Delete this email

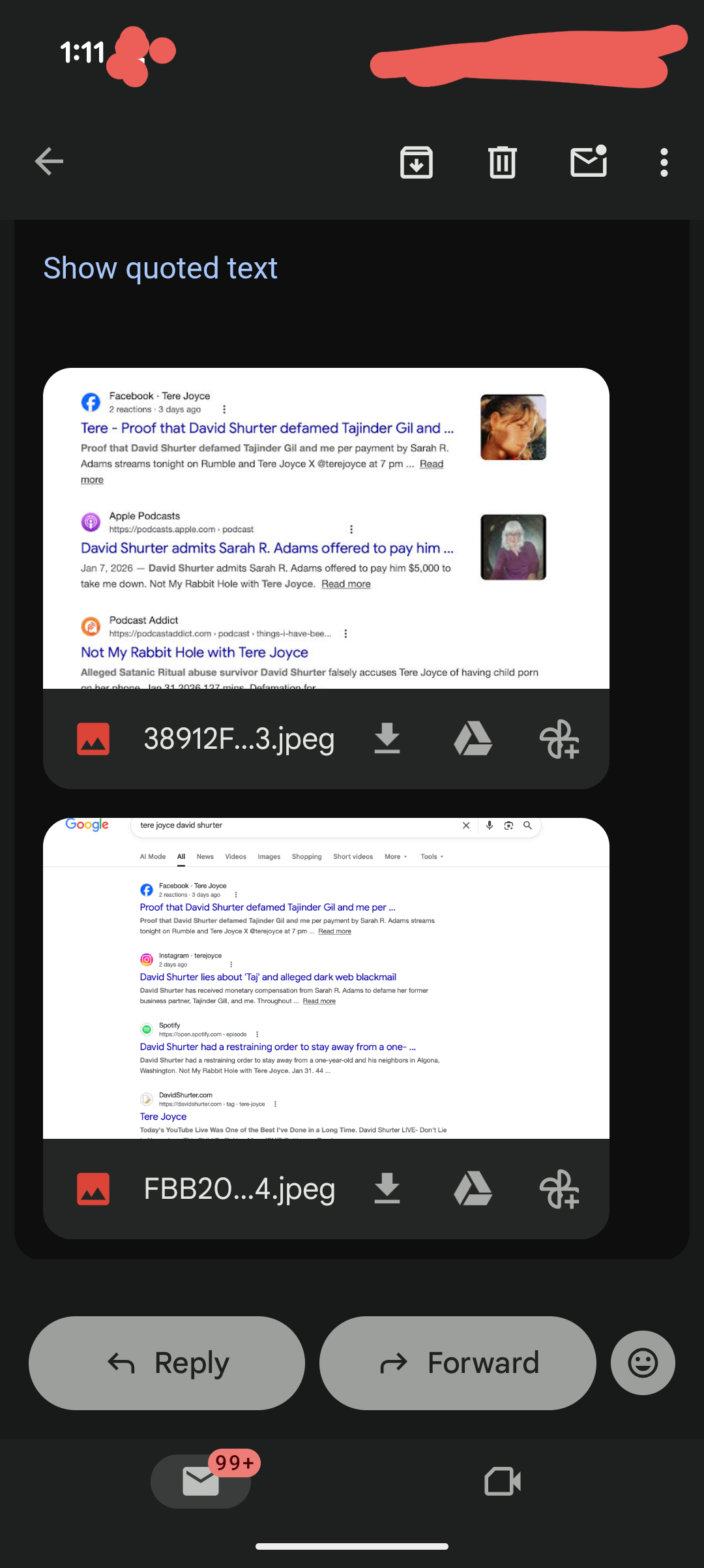coord(502,162)
